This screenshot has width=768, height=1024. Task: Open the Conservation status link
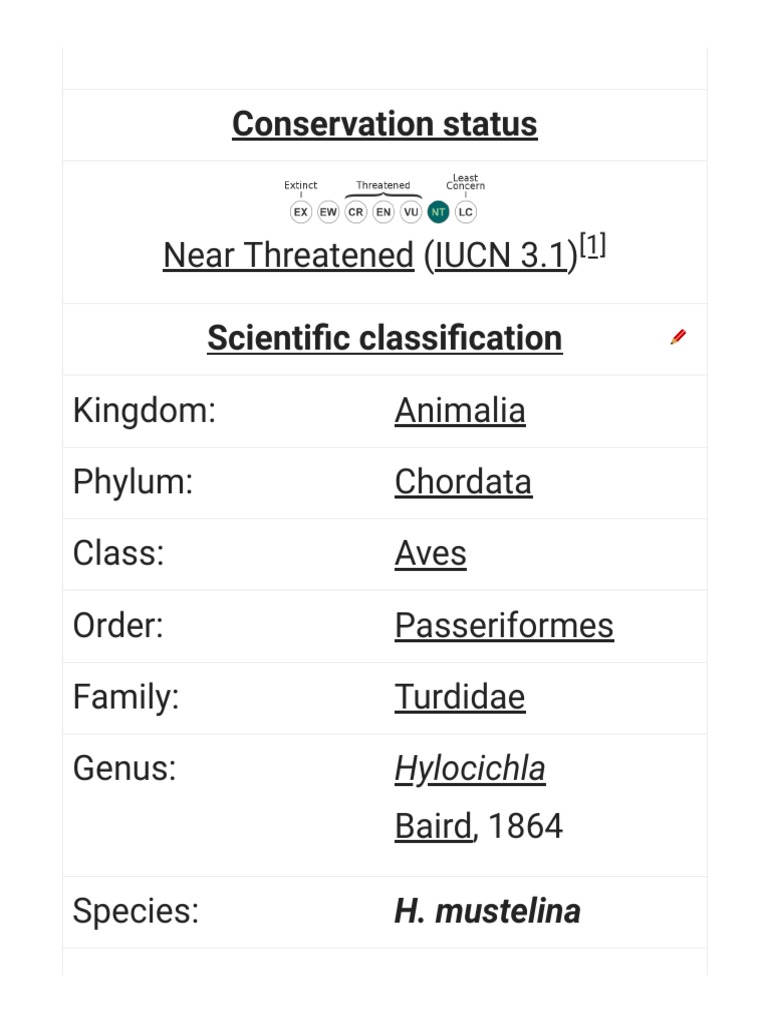[x=385, y=124]
